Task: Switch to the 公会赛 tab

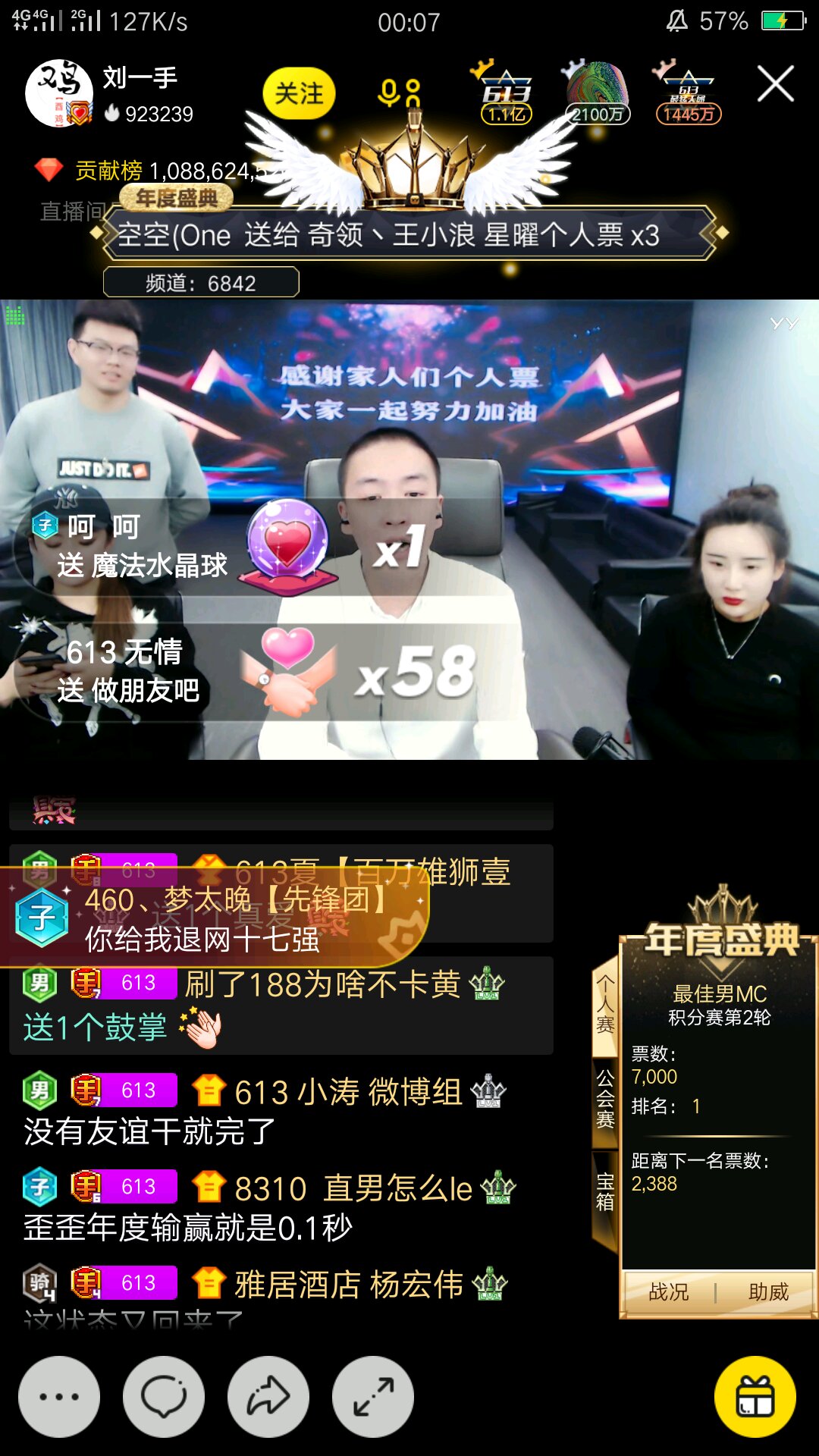Action: [x=605, y=1099]
